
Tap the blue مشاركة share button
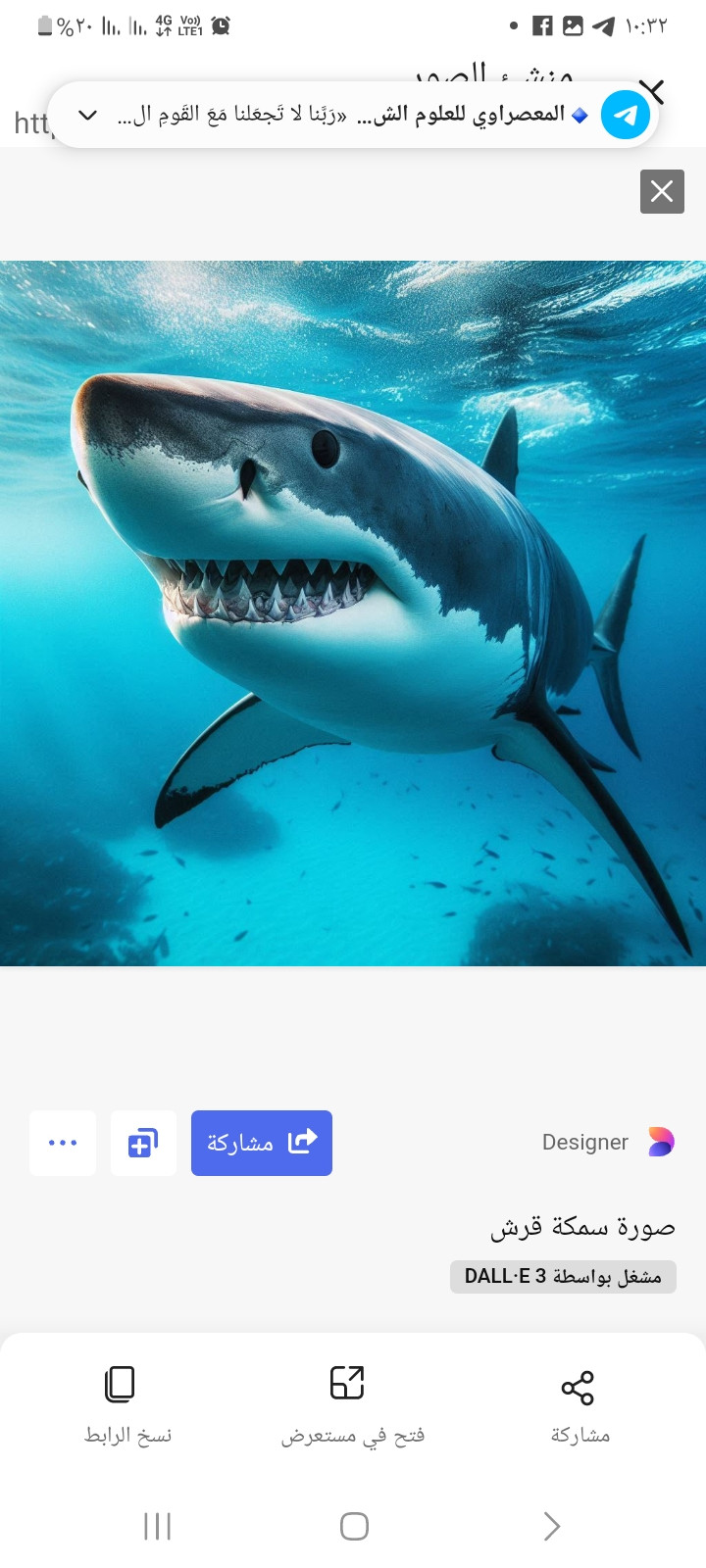(x=262, y=1143)
